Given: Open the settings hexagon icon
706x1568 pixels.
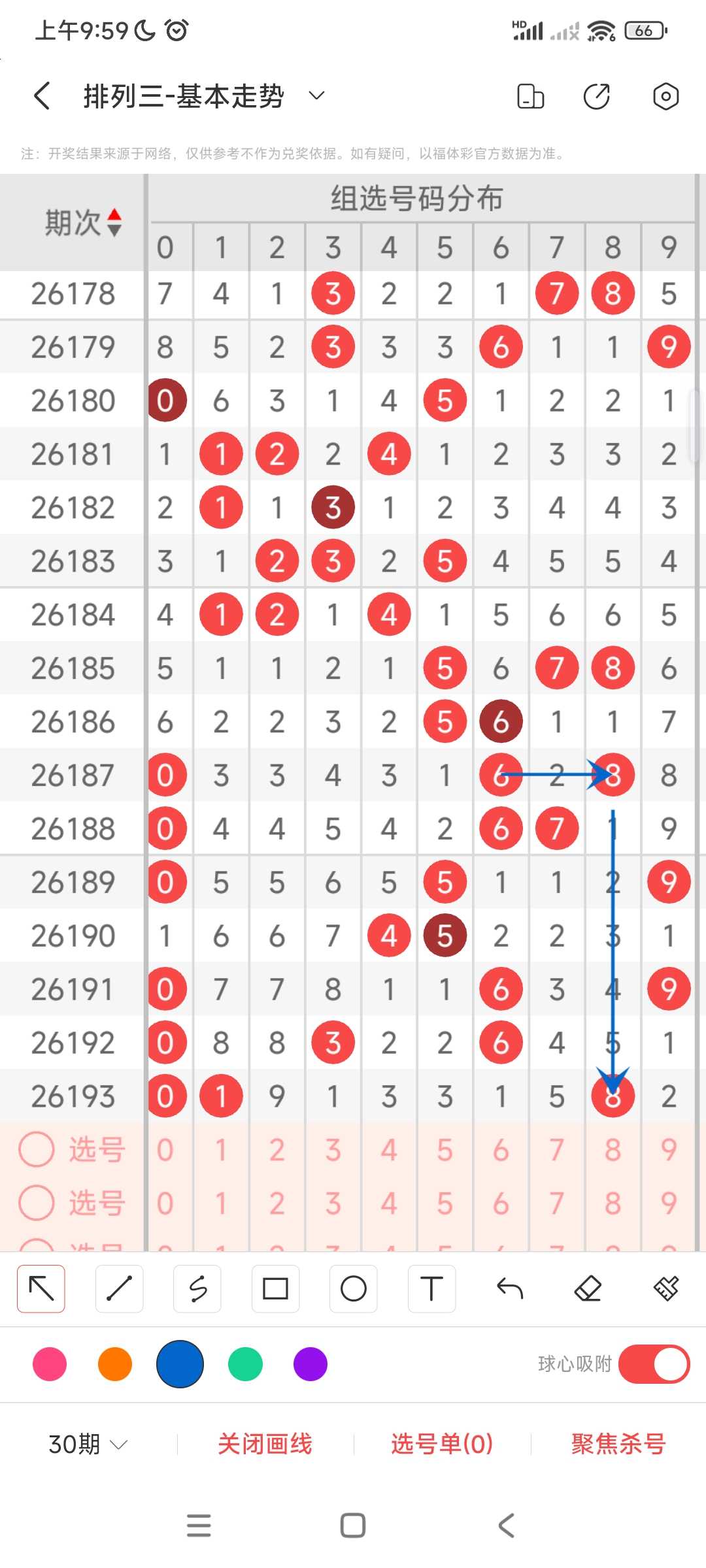Looking at the screenshot, I should 665,96.
